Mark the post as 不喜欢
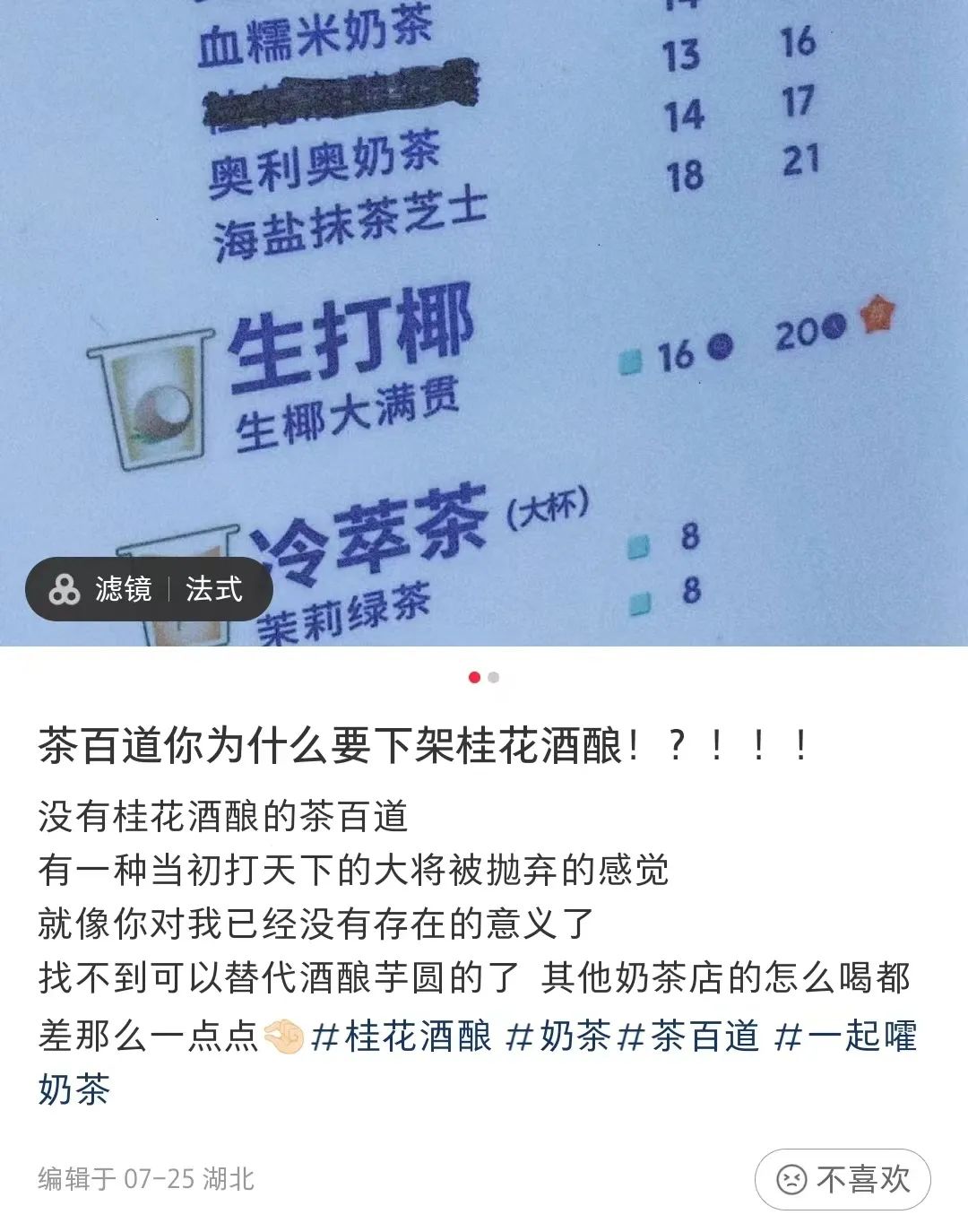 [843, 1179]
